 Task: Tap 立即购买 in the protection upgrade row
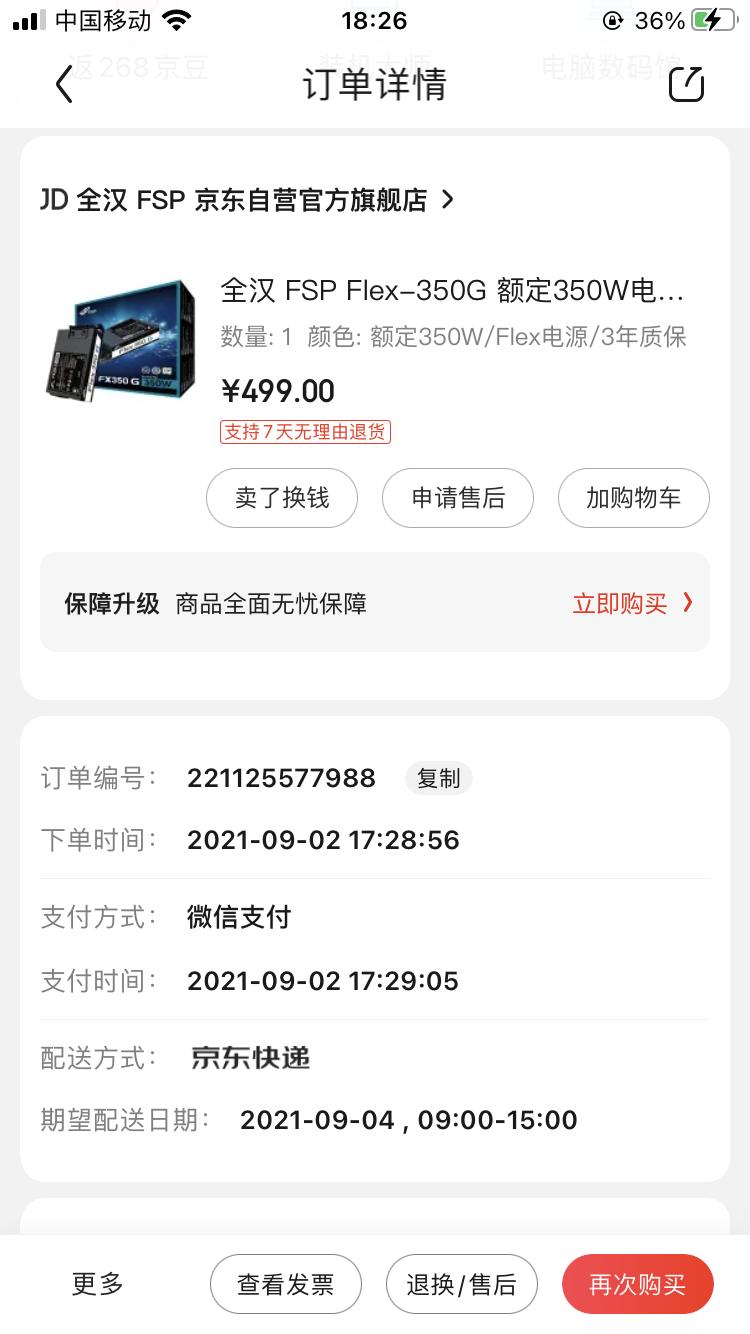tap(618, 603)
